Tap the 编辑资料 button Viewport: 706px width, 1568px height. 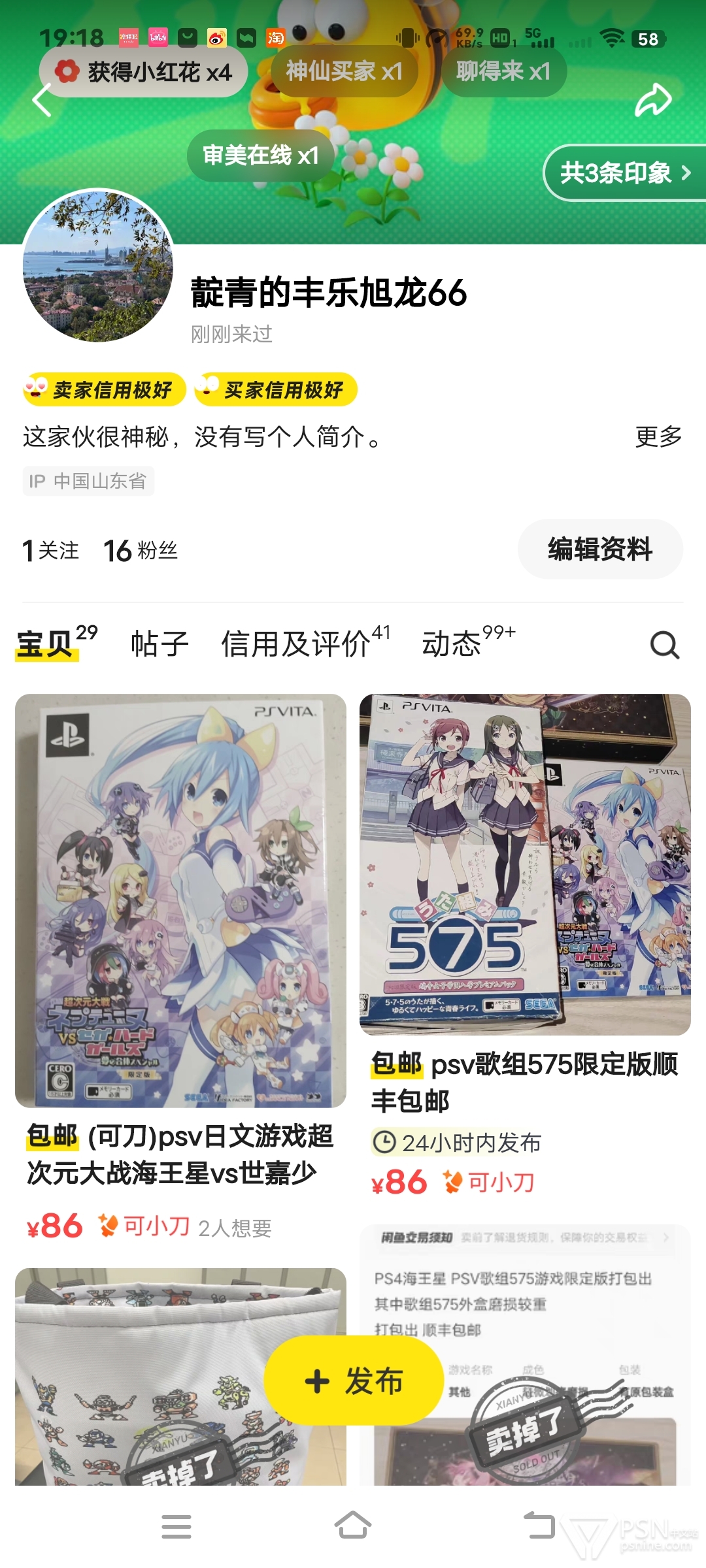point(600,549)
